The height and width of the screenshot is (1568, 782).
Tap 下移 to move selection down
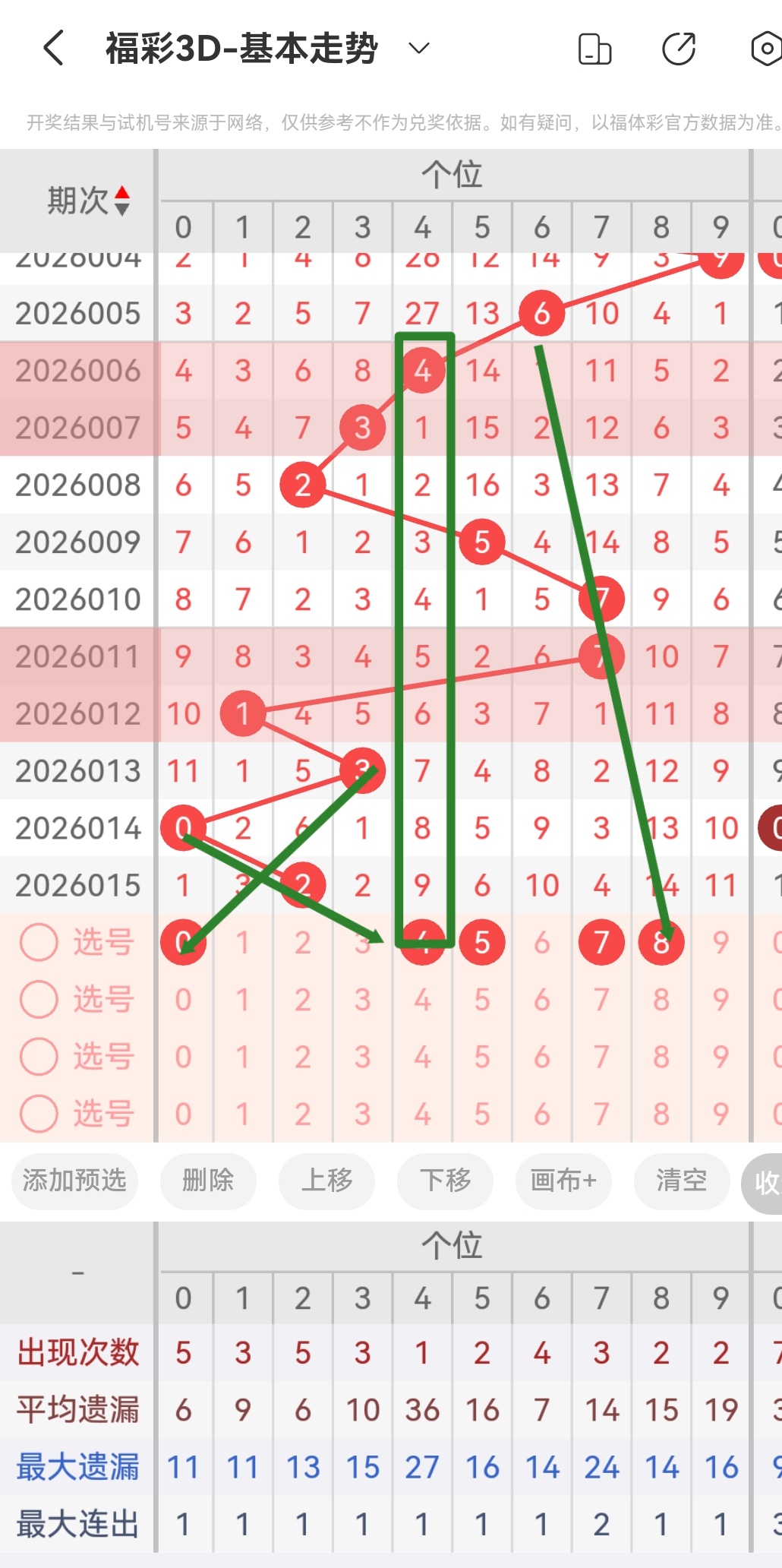[x=445, y=1181]
